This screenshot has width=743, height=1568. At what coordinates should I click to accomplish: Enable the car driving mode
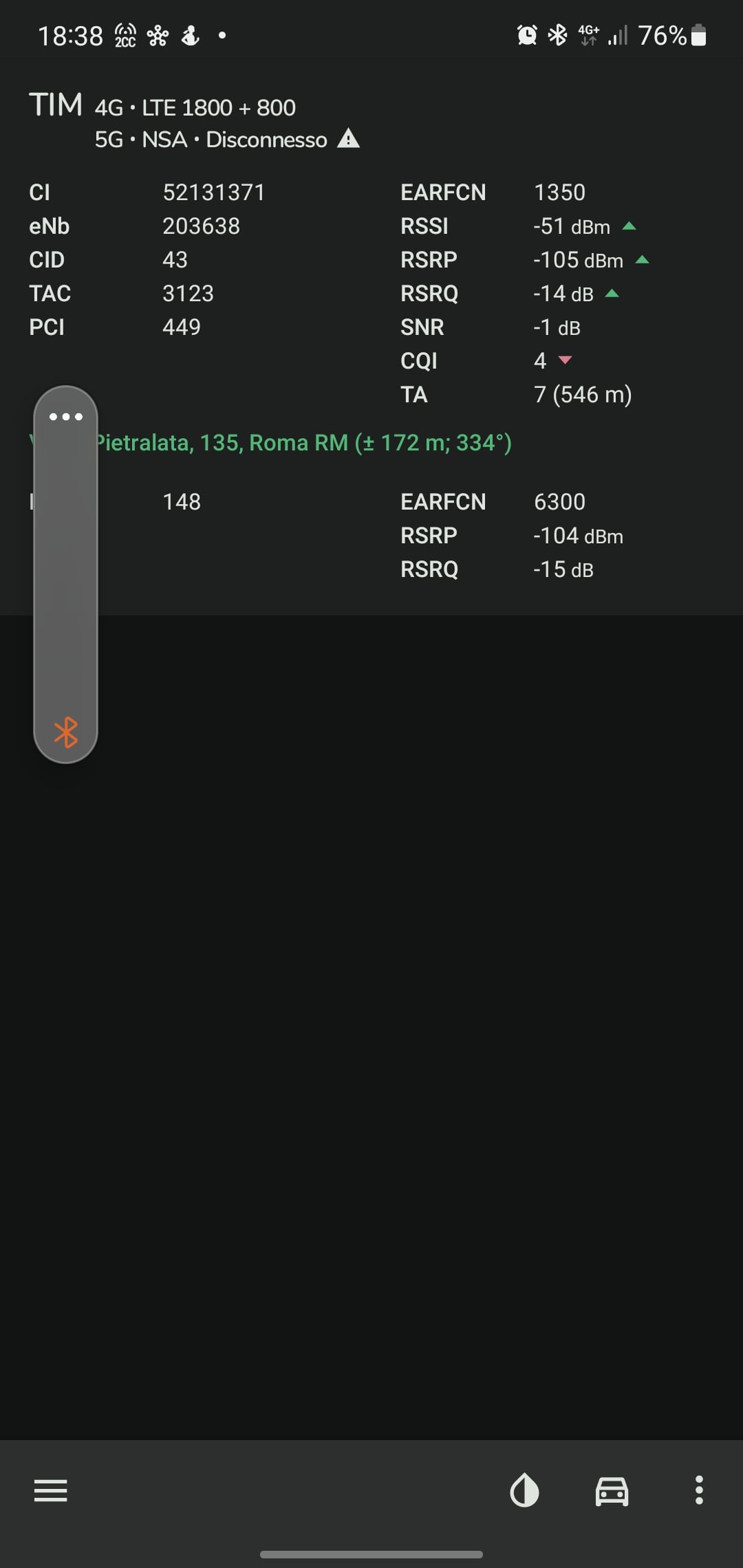click(612, 1490)
